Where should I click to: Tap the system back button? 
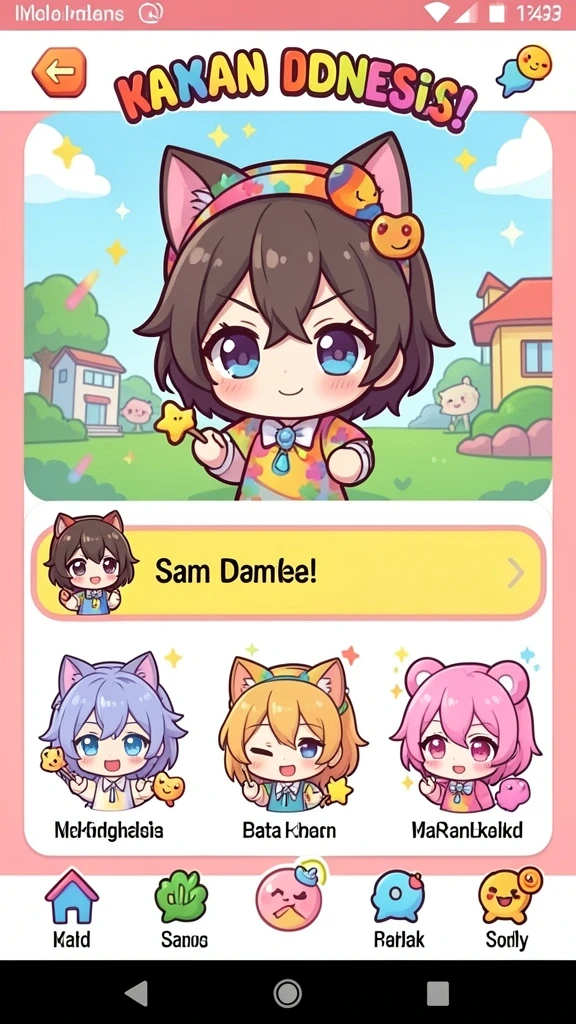click(x=136, y=993)
